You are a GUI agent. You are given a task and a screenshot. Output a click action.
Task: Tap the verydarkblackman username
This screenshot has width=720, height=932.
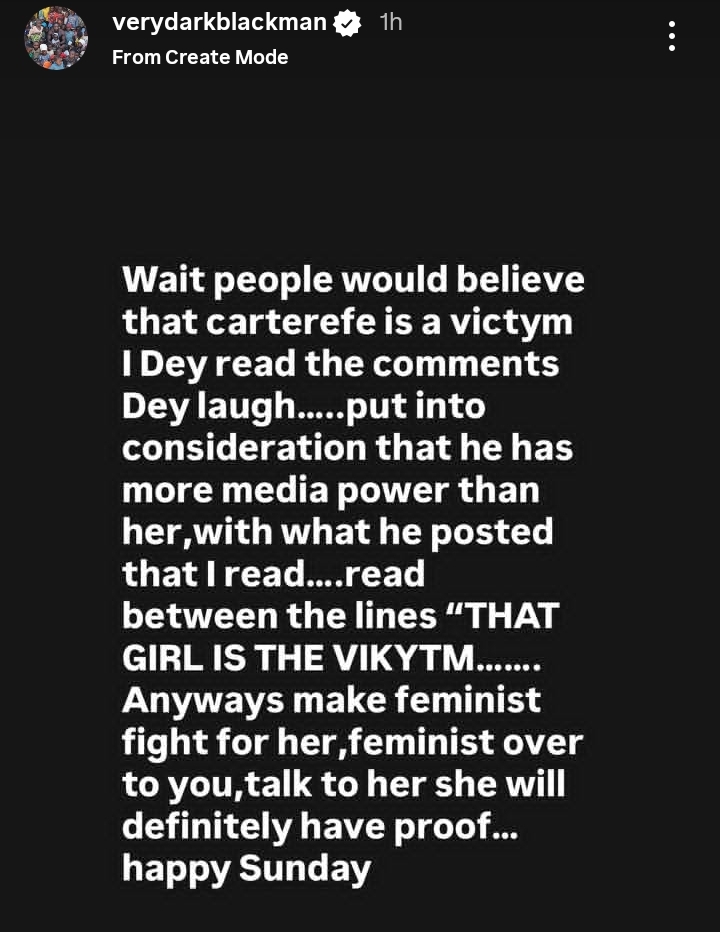(219, 22)
